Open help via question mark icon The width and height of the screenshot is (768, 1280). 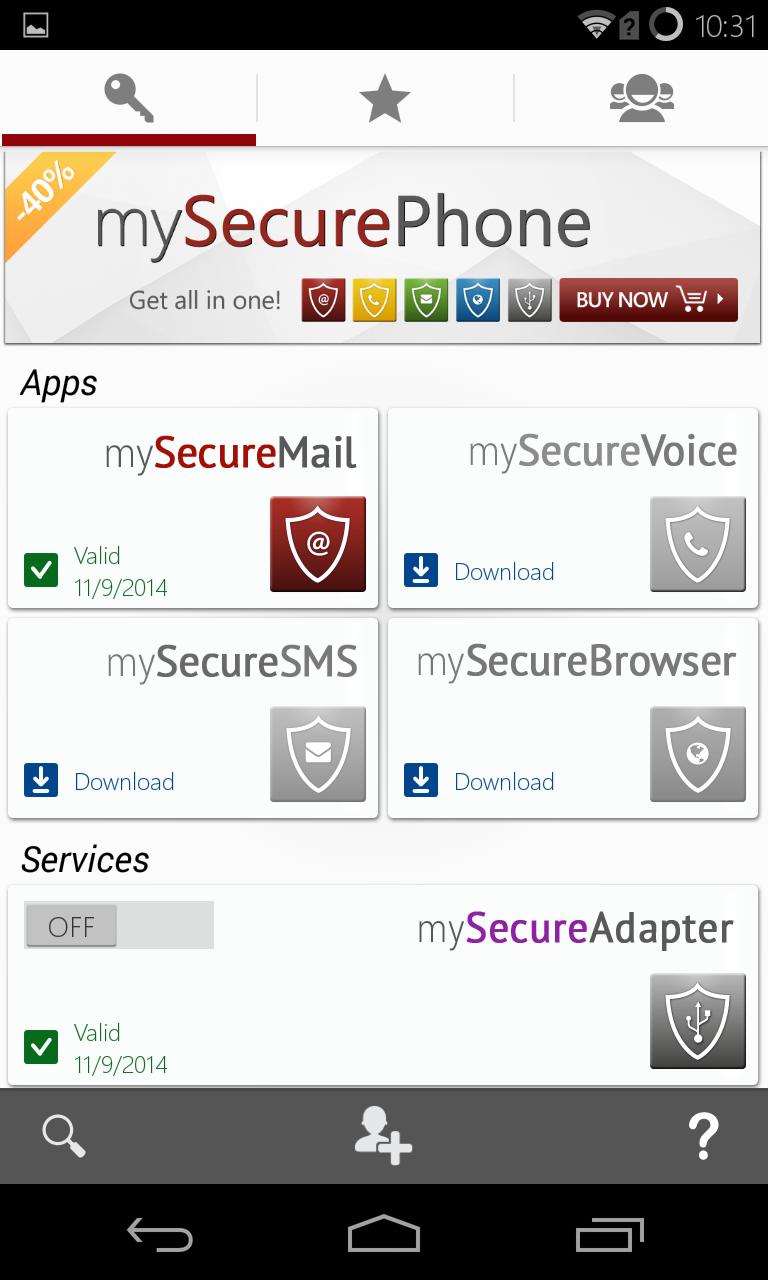703,1136
